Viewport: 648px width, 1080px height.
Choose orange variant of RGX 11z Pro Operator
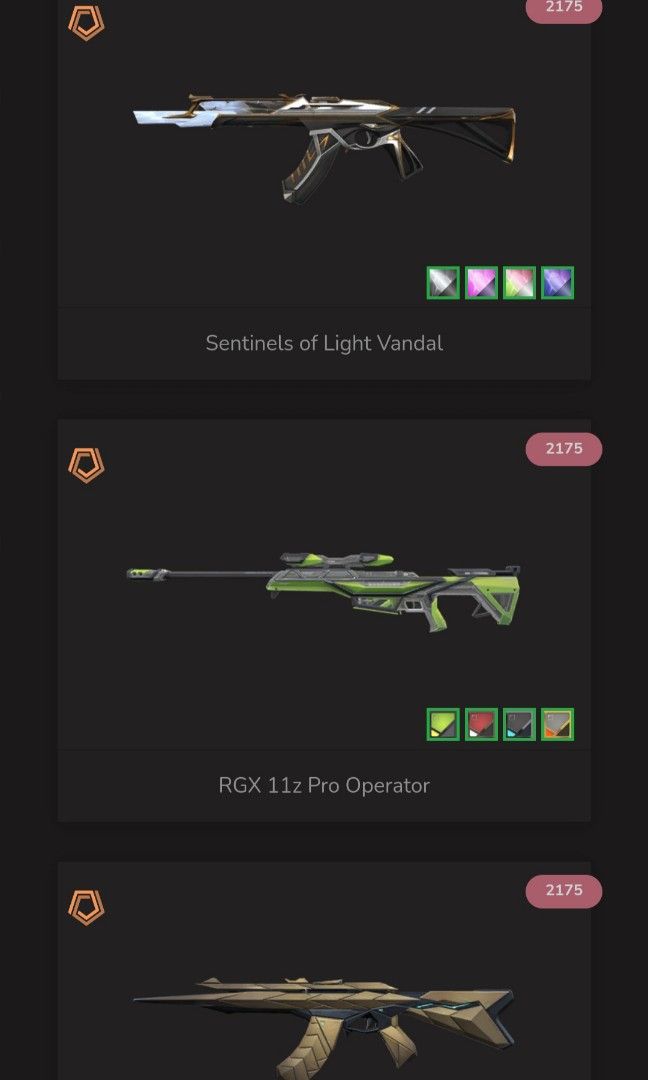557,725
